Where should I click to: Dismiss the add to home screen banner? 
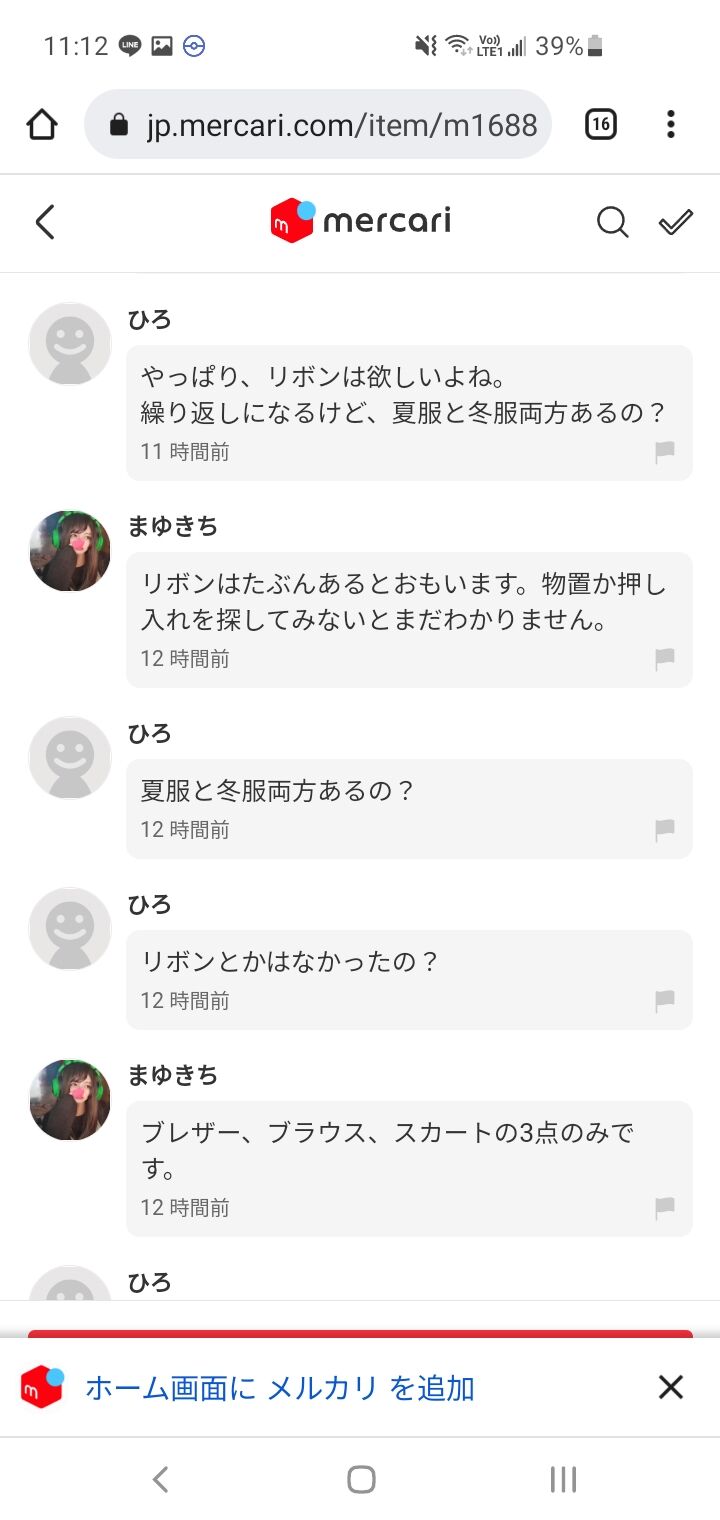pyautogui.click(x=670, y=1387)
